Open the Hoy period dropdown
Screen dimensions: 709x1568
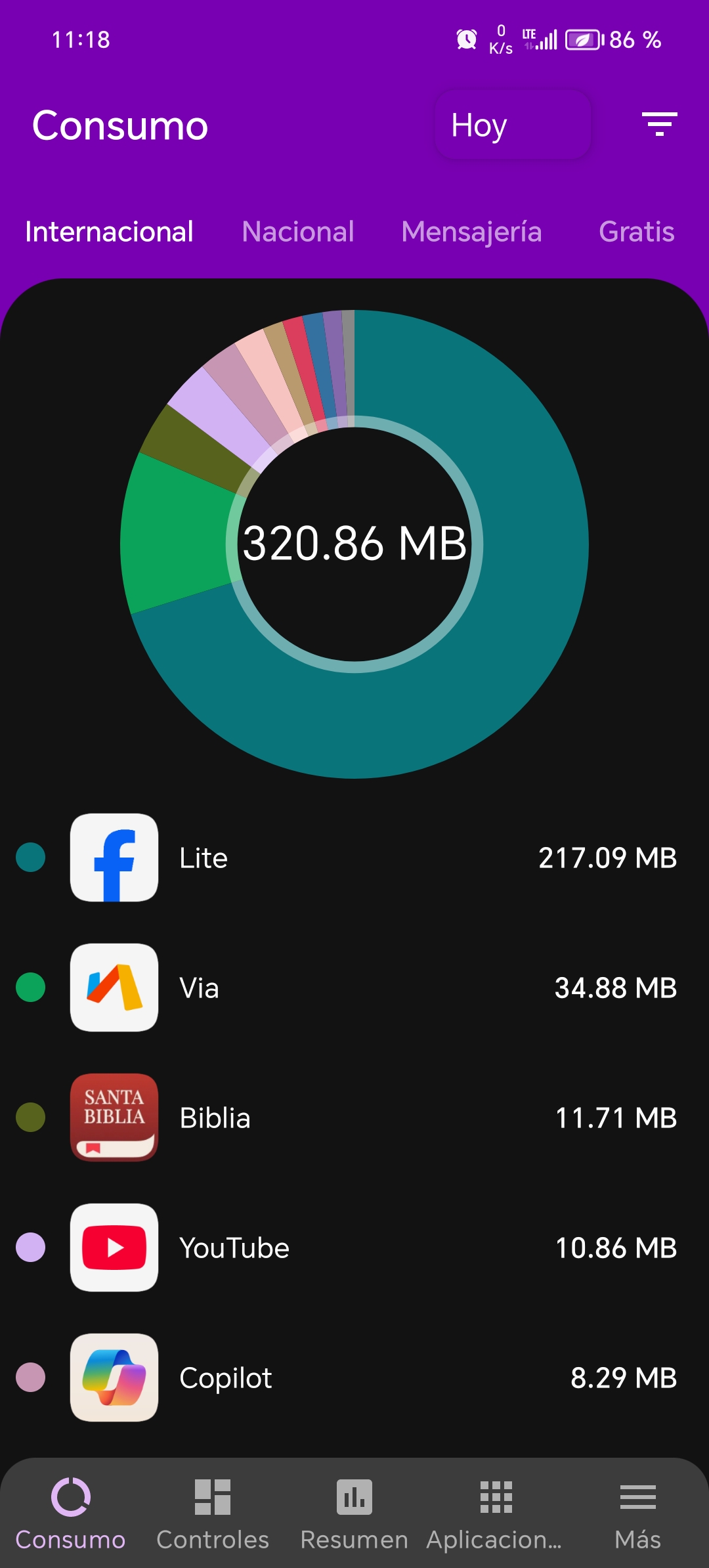click(512, 125)
